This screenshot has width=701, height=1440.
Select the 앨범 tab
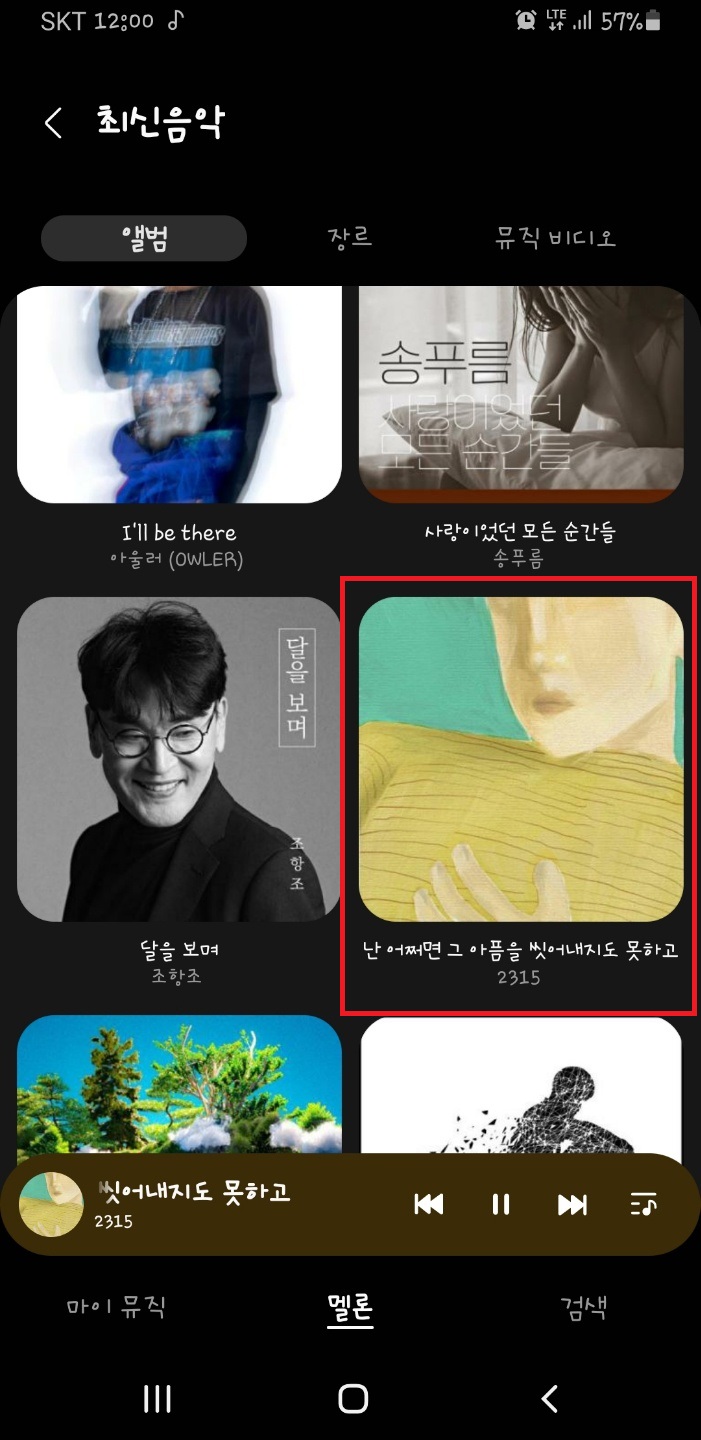(144, 238)
